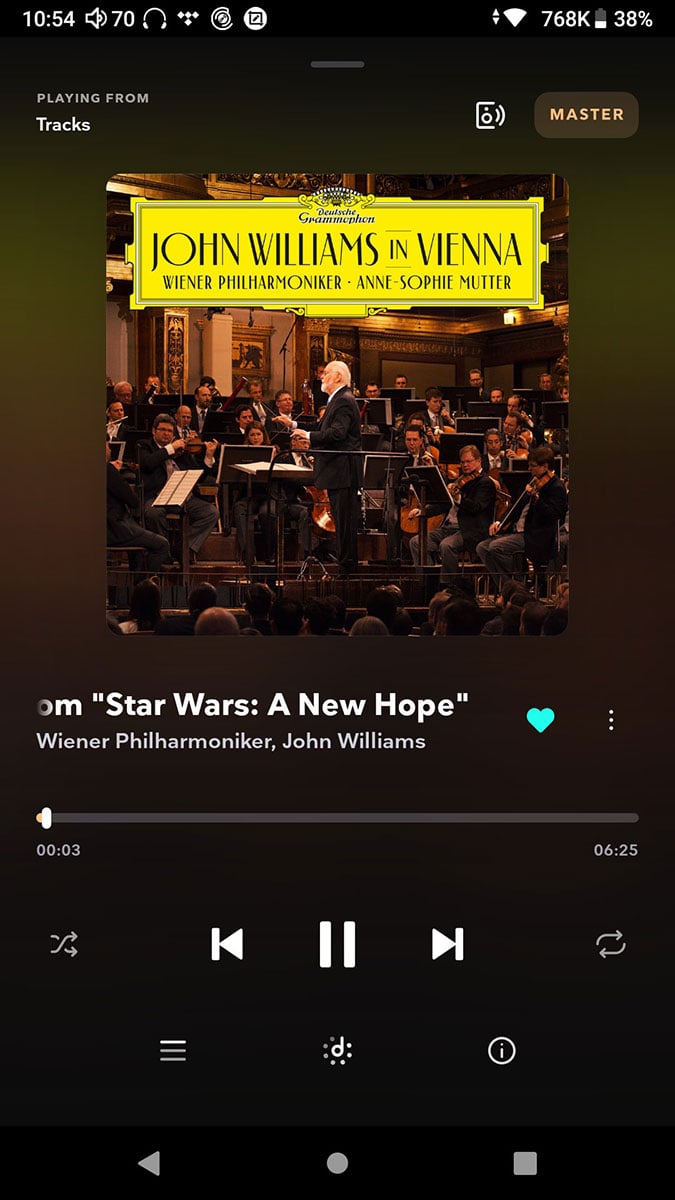Open the track info icon
Image resolution: width=675 pixels, height=1200 pixels.
click(501, 1050)
